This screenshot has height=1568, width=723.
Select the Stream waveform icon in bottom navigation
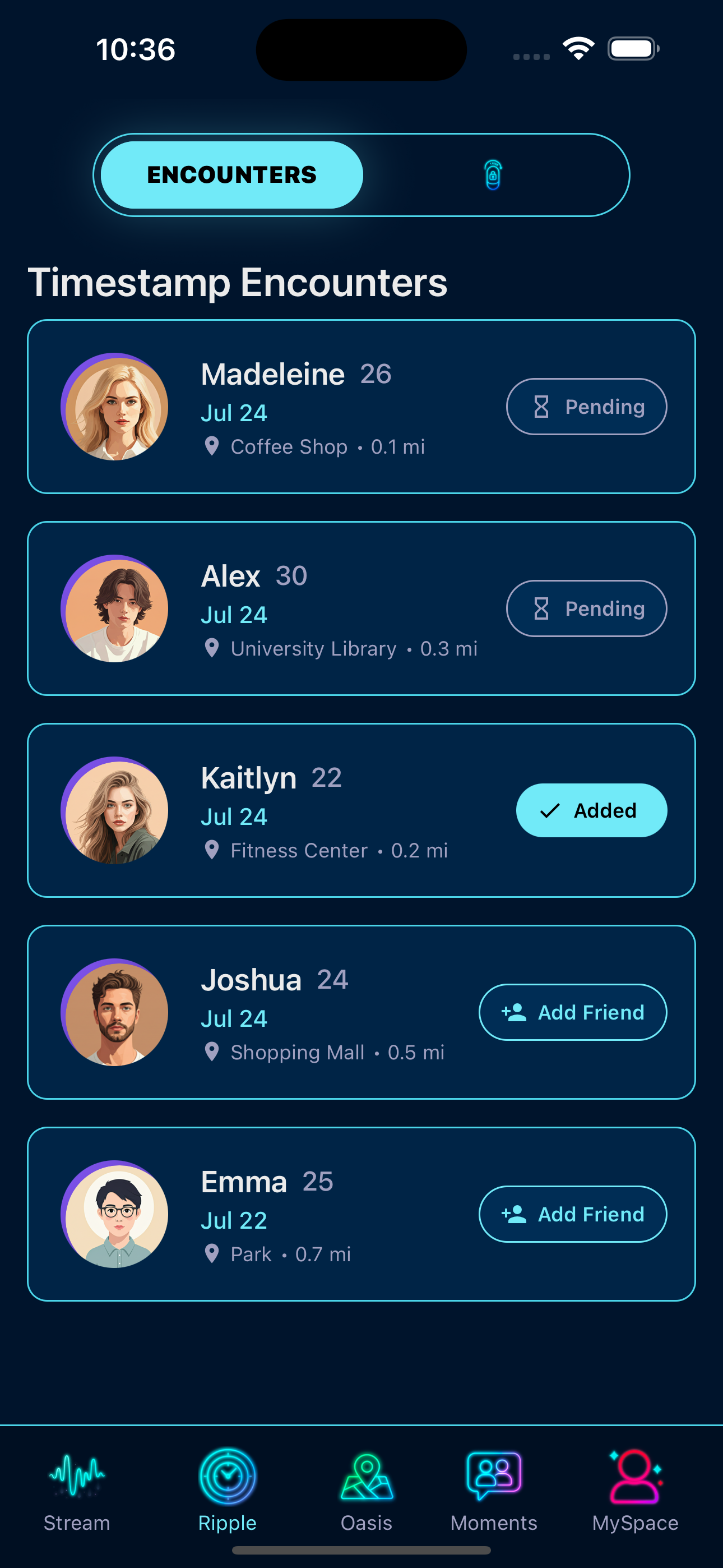coord(77,1475)
